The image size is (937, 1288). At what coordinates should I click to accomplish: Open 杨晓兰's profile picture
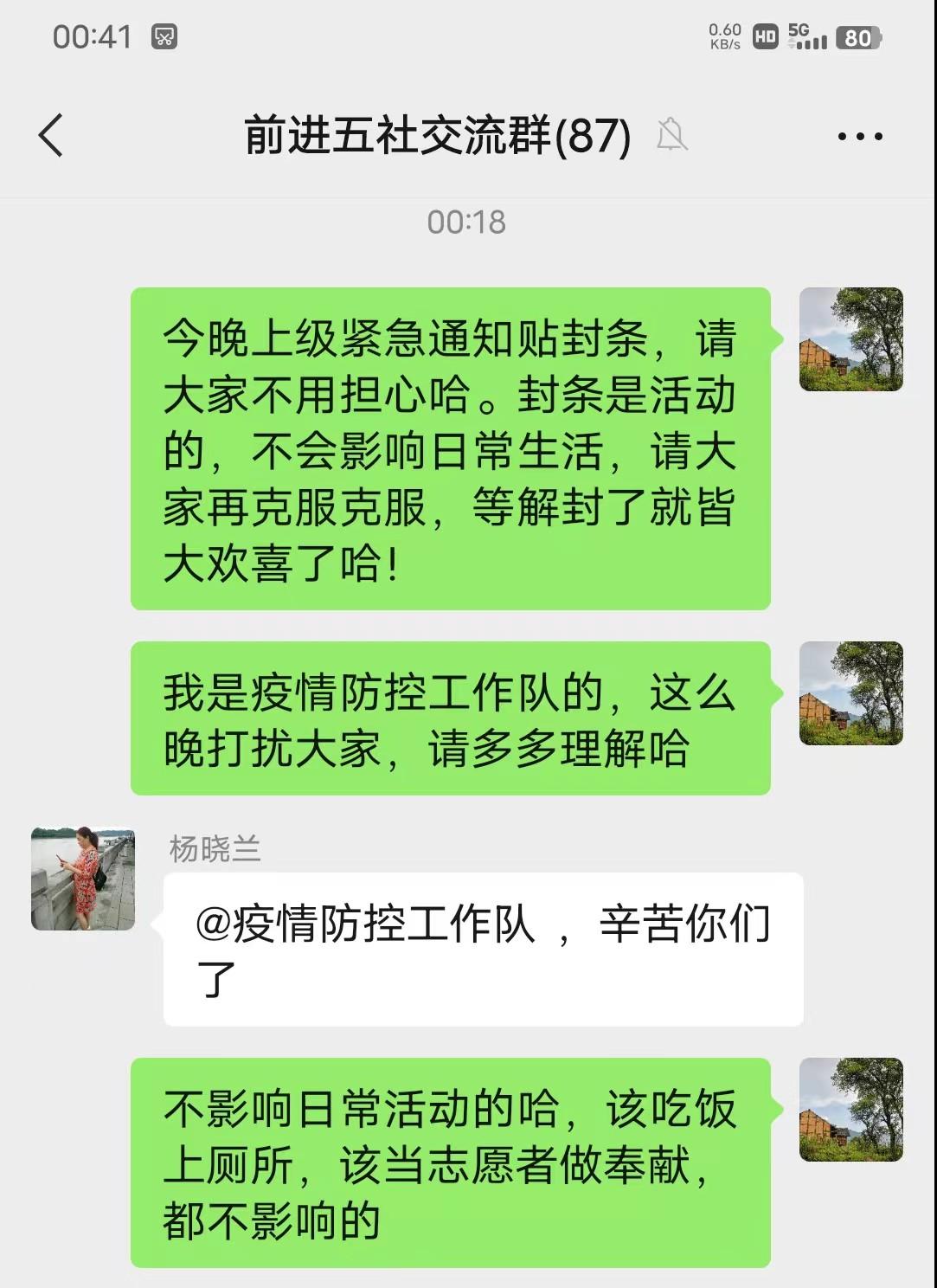tap(83, 879)
